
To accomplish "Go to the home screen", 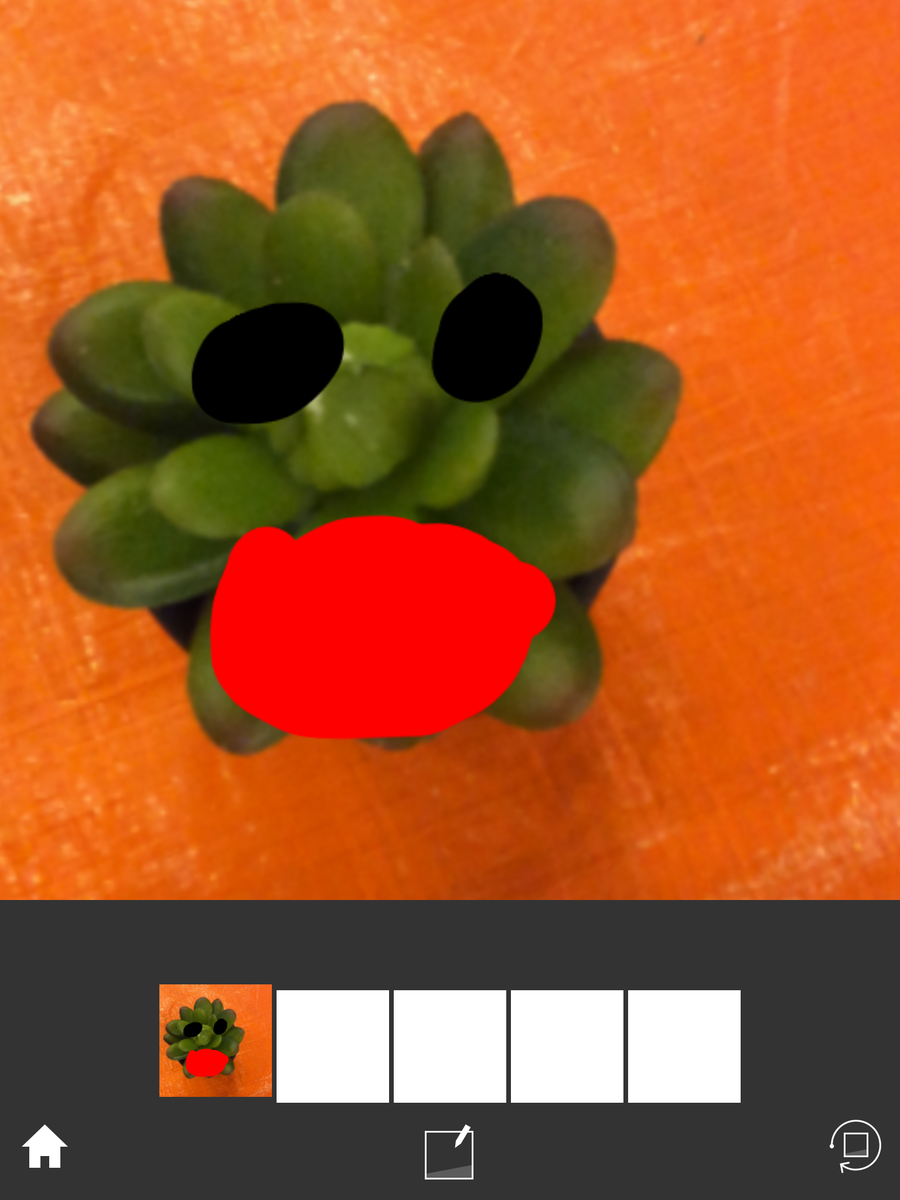I will [45, 1146].
